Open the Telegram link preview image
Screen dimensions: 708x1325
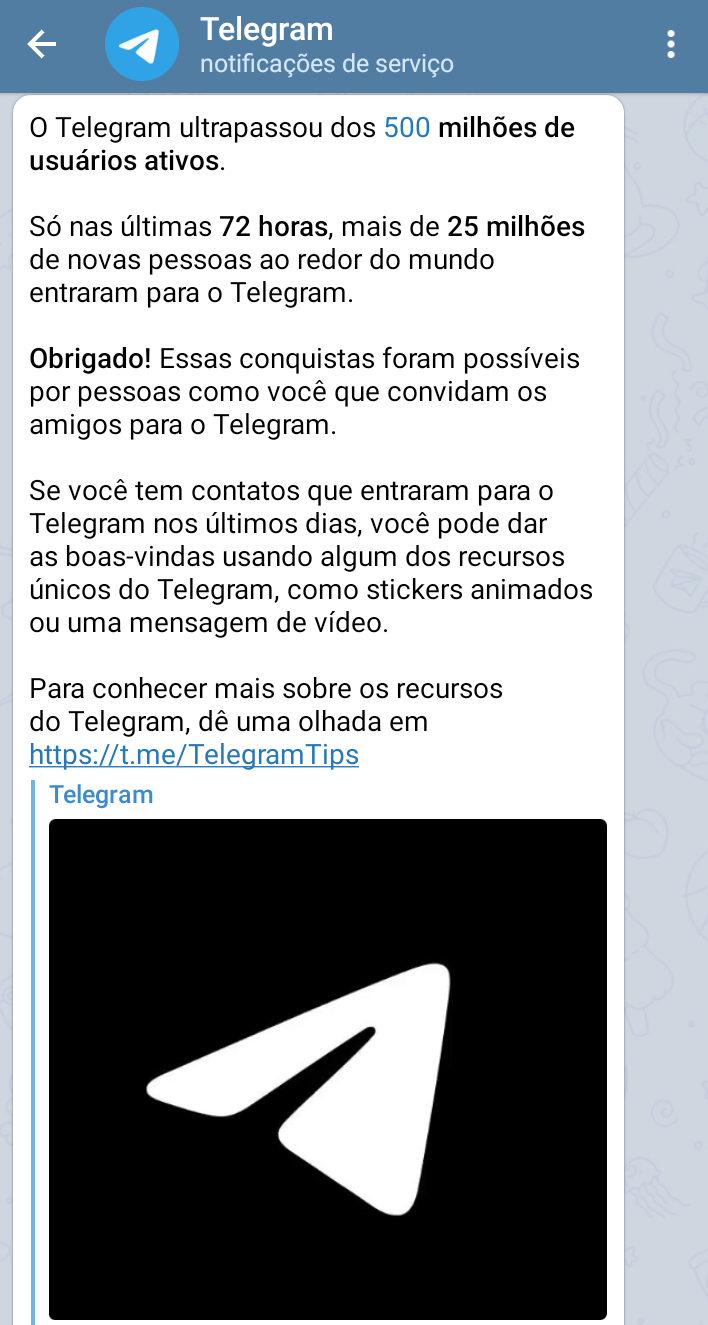coord(328,1070)
